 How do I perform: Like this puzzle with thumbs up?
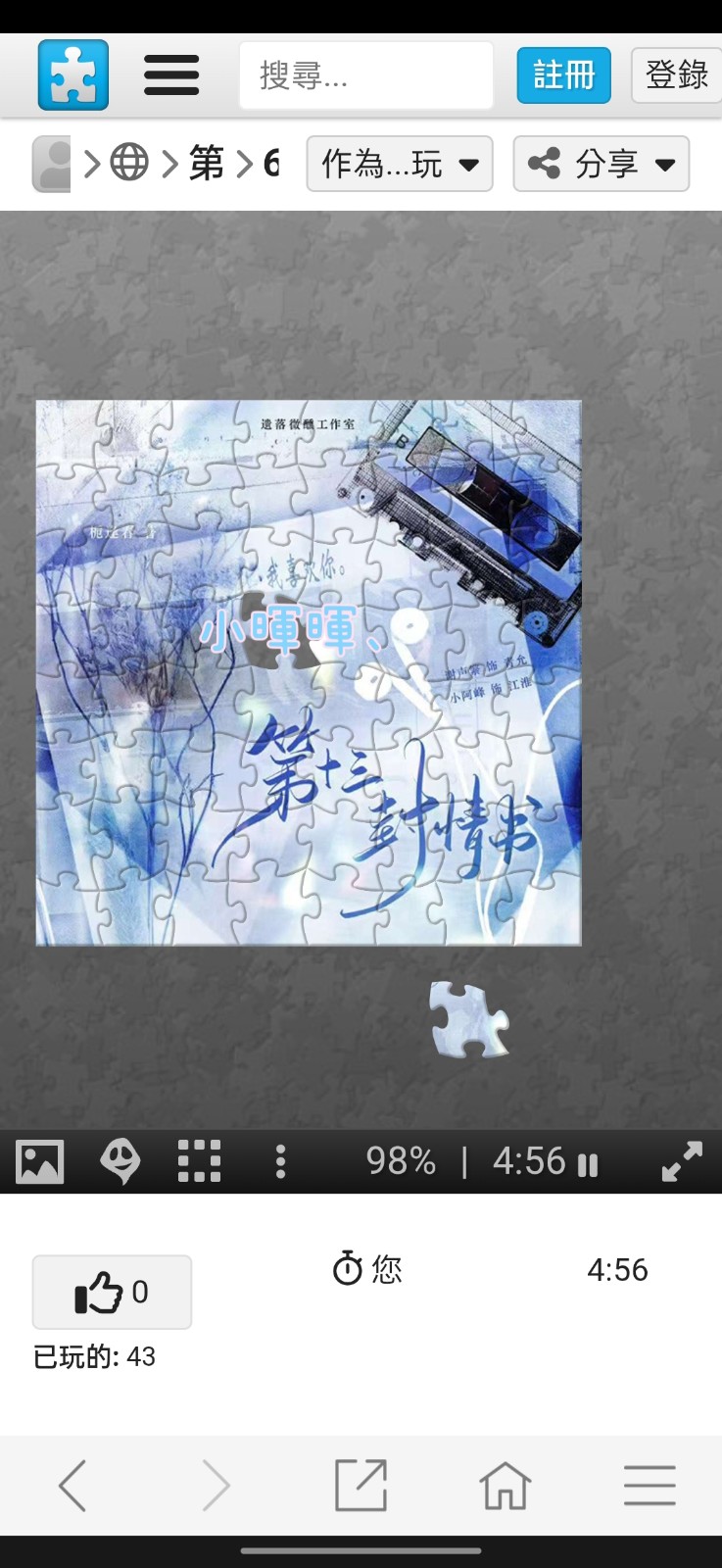tap(112, 1293)
